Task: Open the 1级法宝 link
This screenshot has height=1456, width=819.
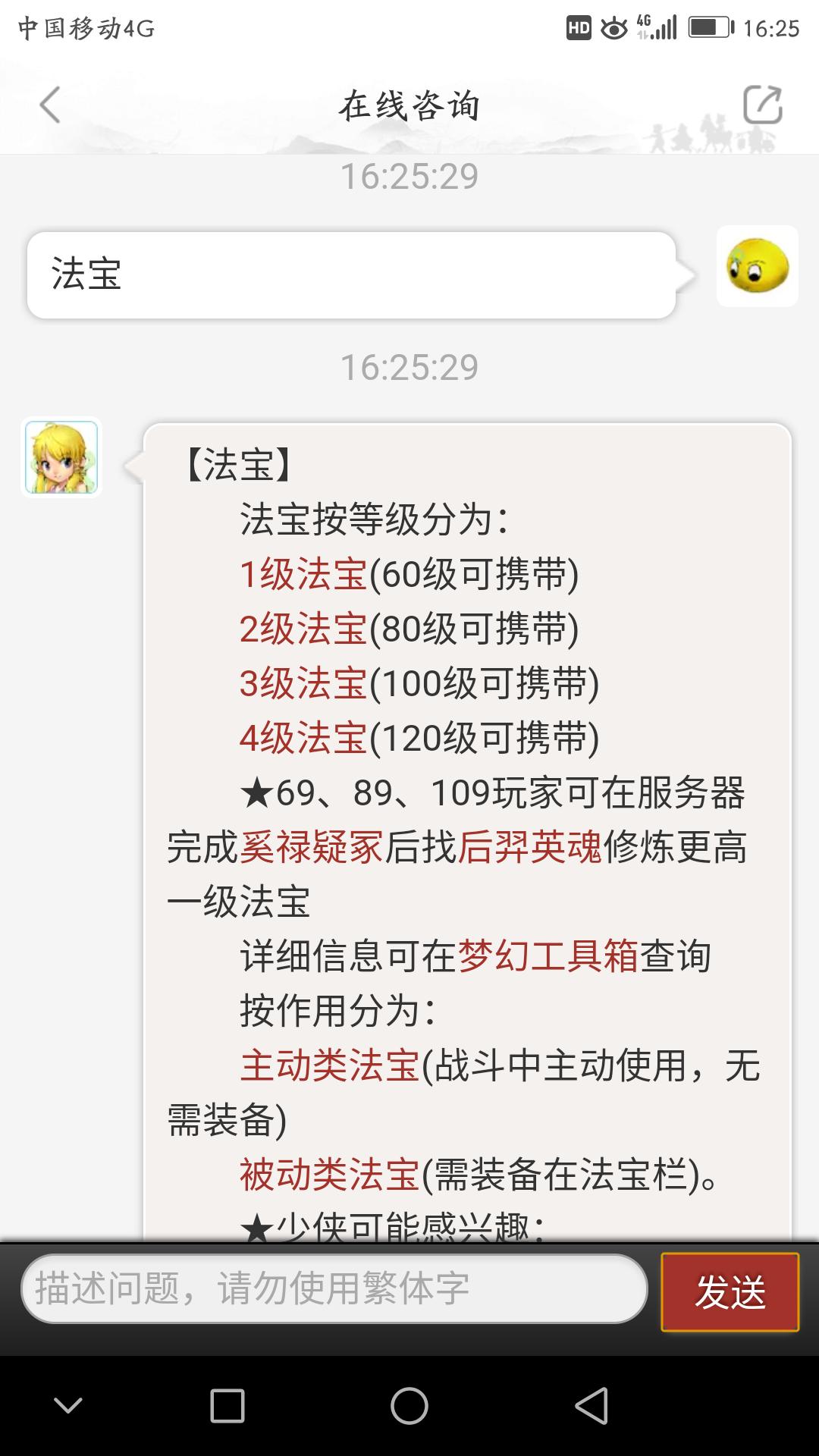Action: coord(303,574)
